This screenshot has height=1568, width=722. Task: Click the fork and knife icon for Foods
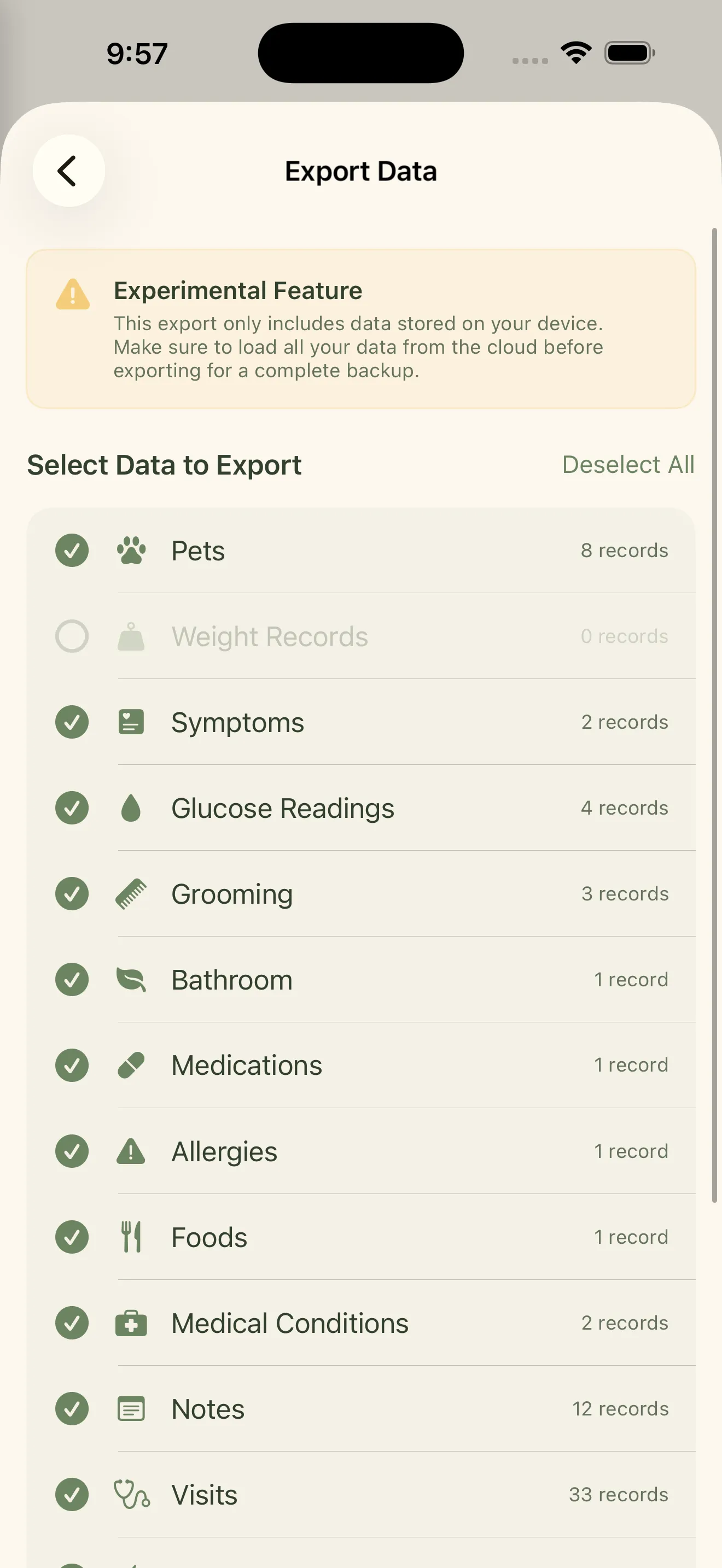point(131,1237)
